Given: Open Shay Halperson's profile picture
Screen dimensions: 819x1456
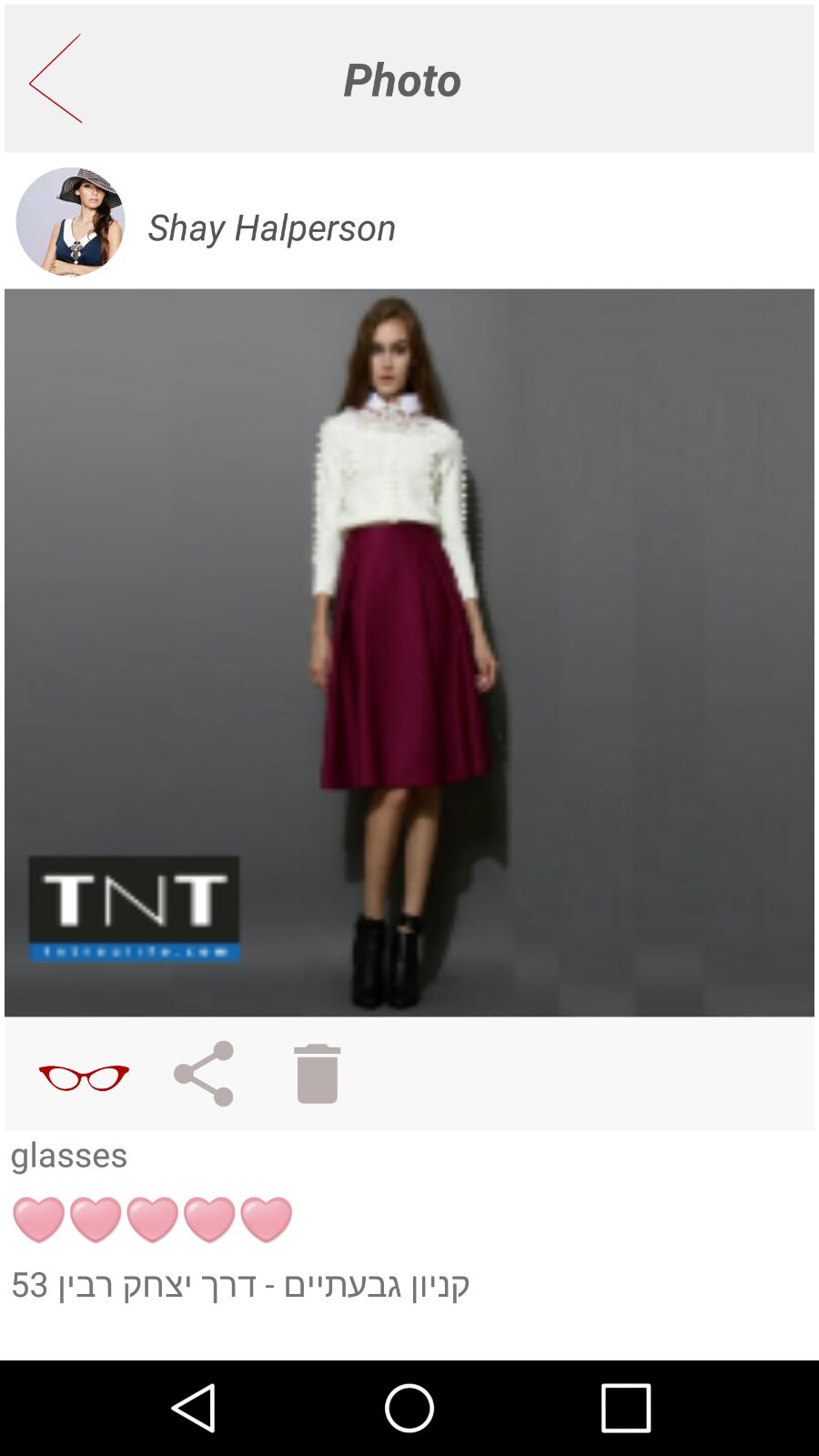Looking at the screenshot, I should pos(70,221).
